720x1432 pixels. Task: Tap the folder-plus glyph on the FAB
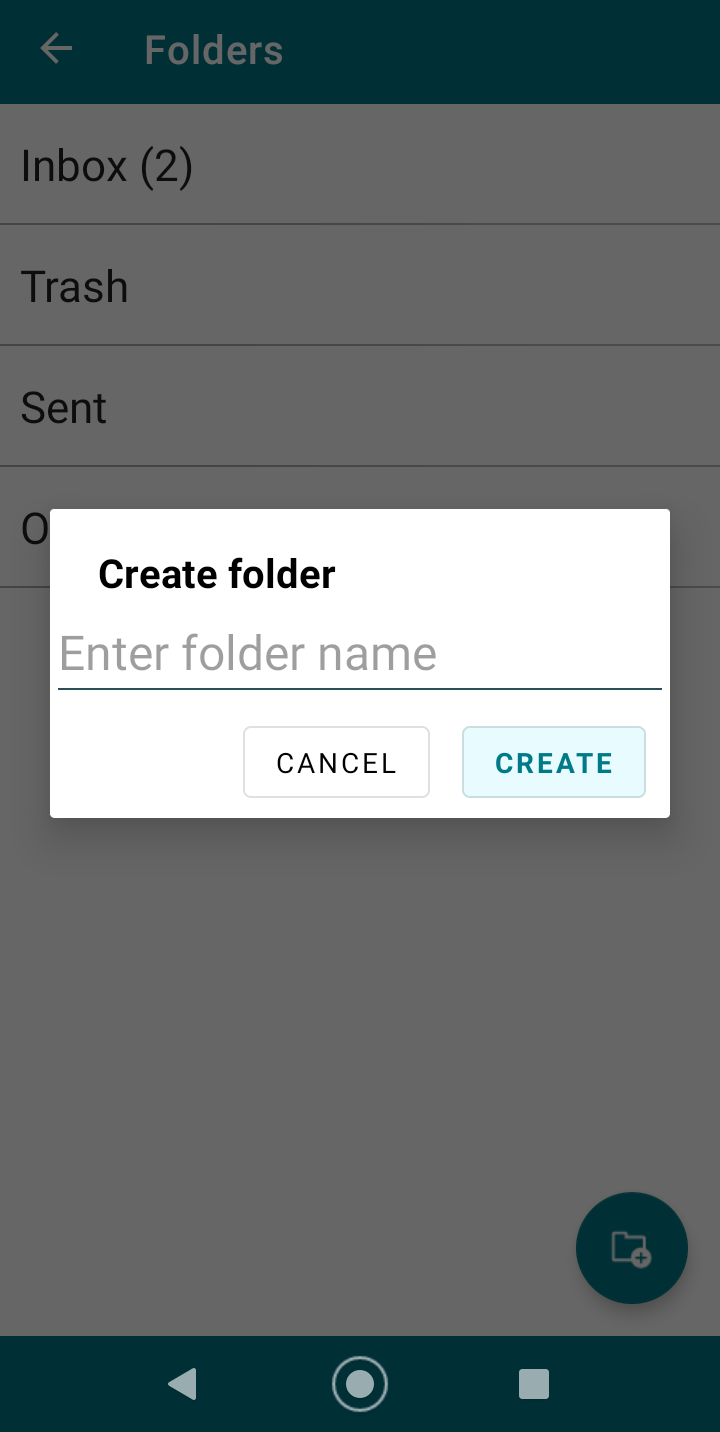click(632, 1248)
